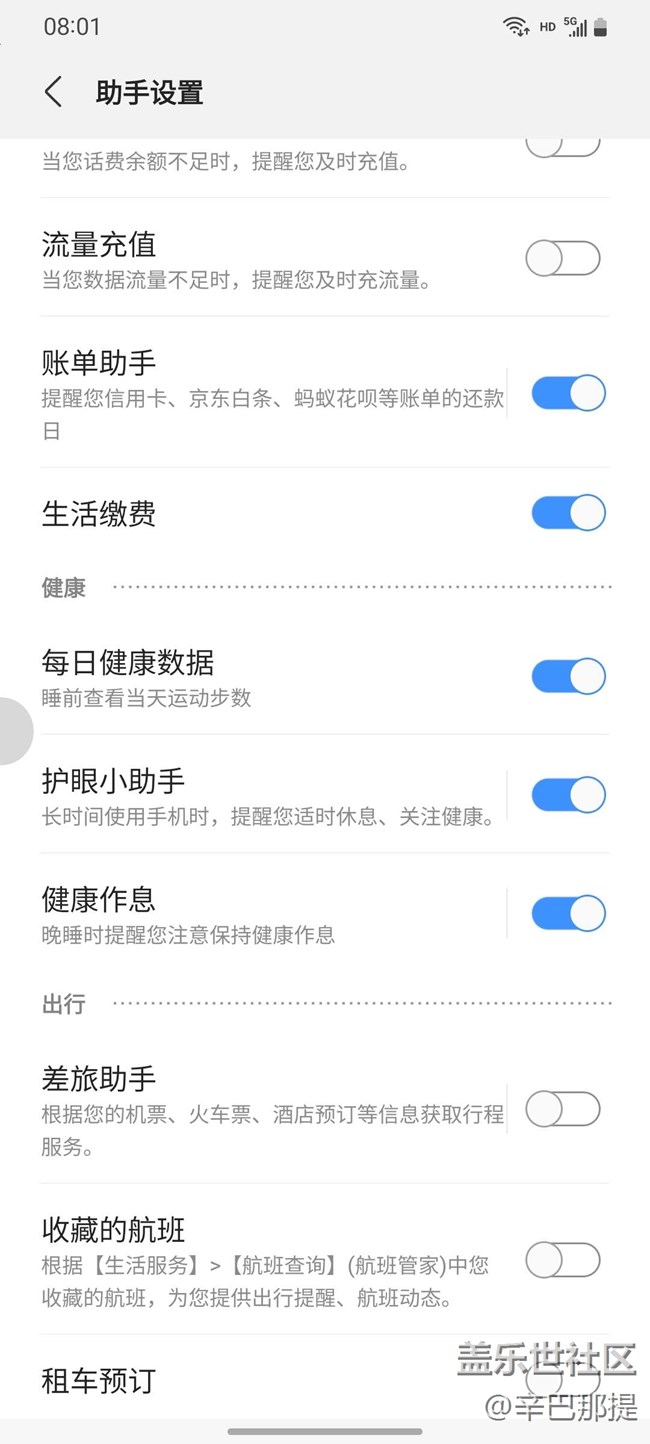This screenshot has height=1444, width=650.
Task: Open 健康作息 settings row
Action: [x=268, y=914]
